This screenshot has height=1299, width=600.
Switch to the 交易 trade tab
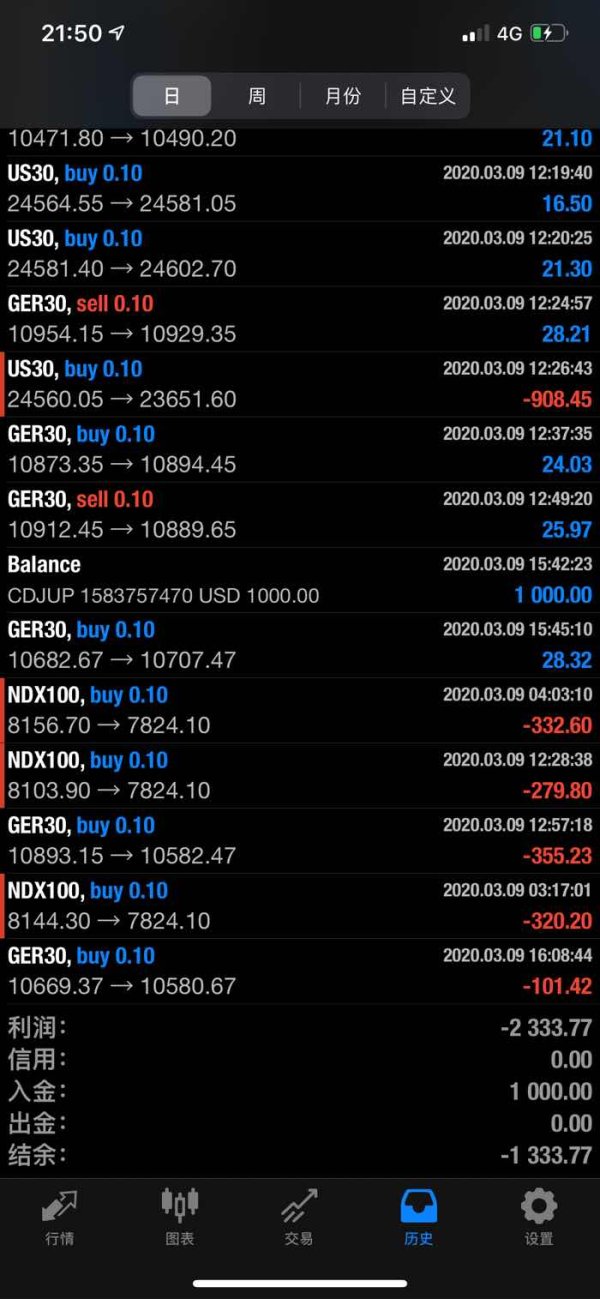(299, 1217)
